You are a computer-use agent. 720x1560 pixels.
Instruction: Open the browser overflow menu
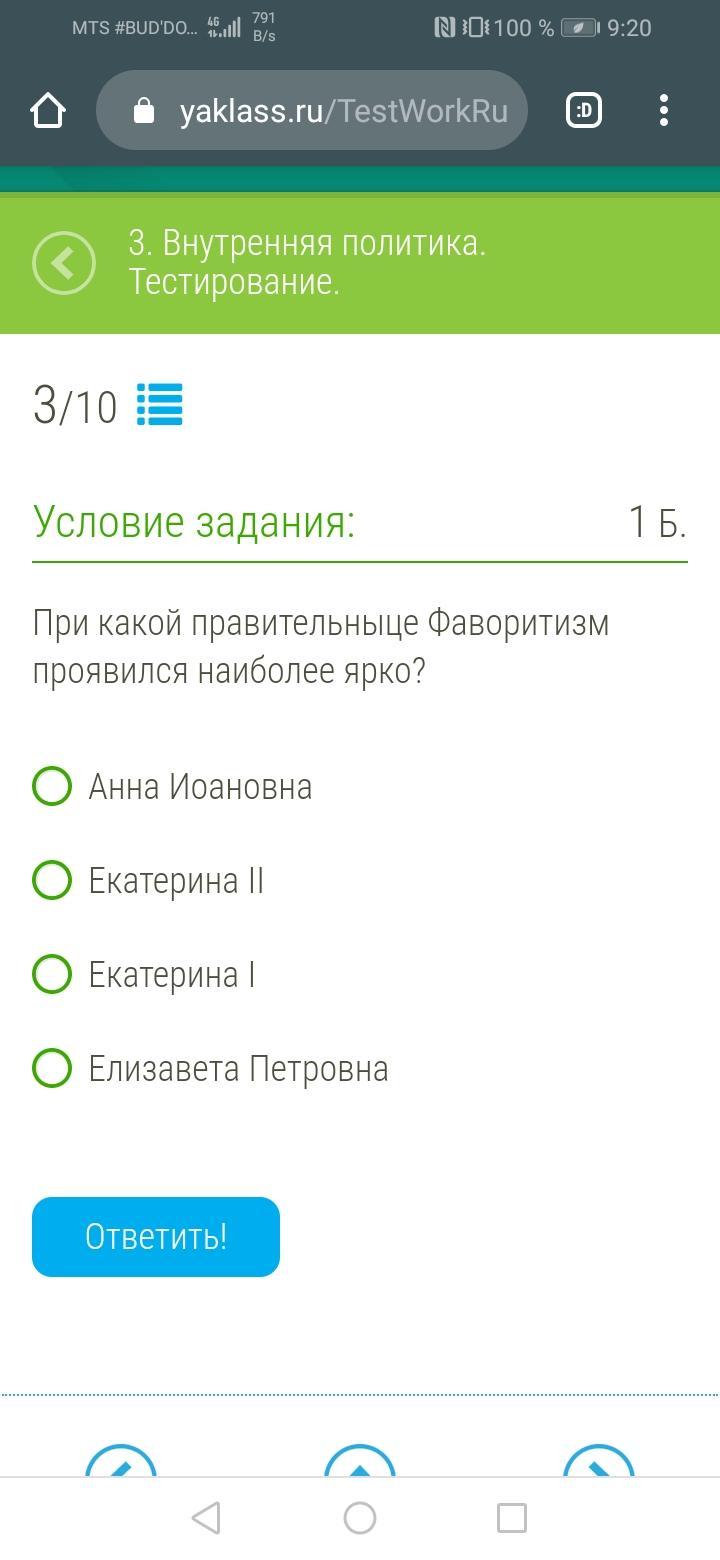664,110
